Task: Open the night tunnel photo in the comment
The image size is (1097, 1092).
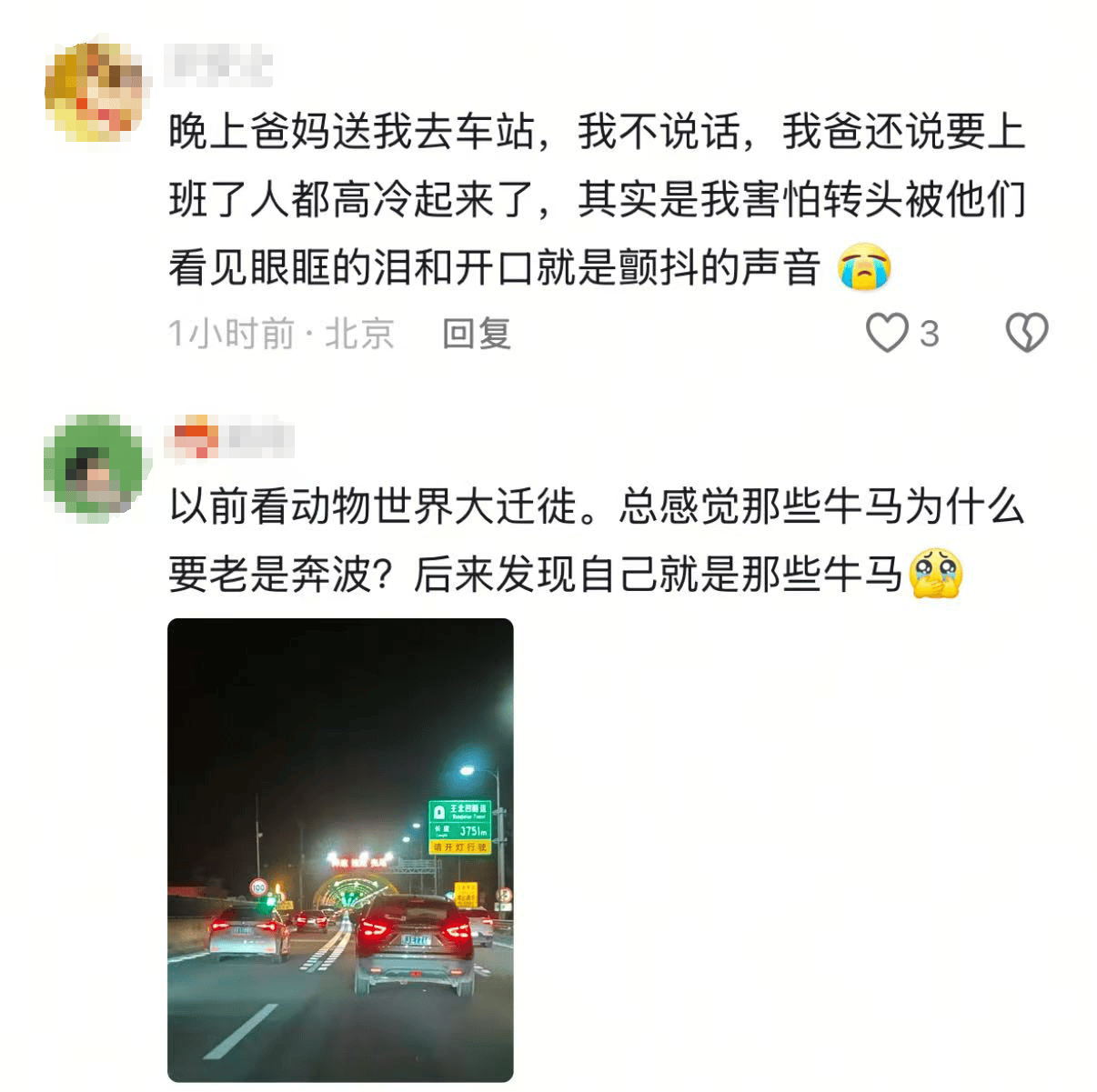Action: [x=340, y=849]
